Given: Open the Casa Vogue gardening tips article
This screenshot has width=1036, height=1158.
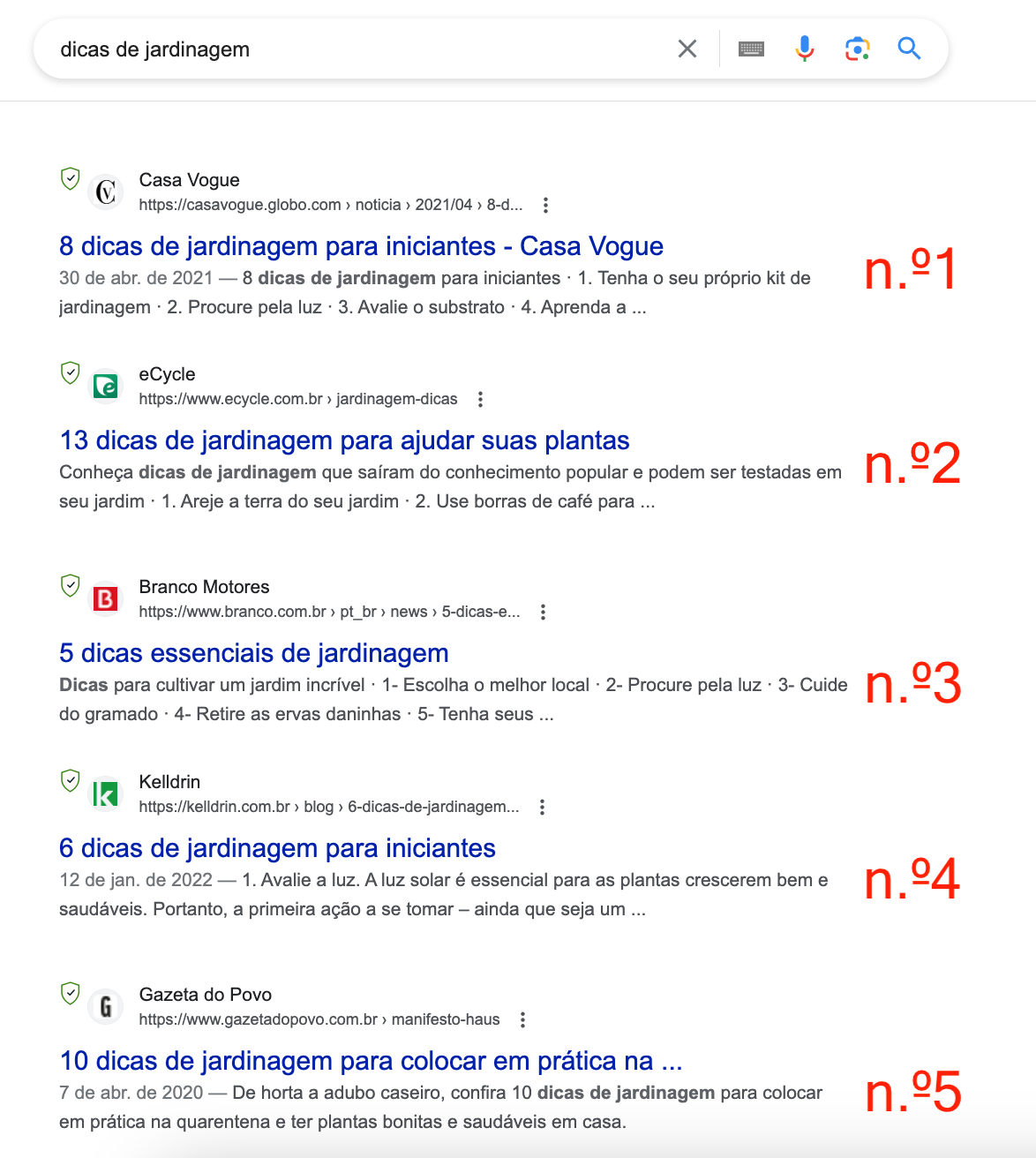Looking at the screenshot, I should click(x=361, y=246).
